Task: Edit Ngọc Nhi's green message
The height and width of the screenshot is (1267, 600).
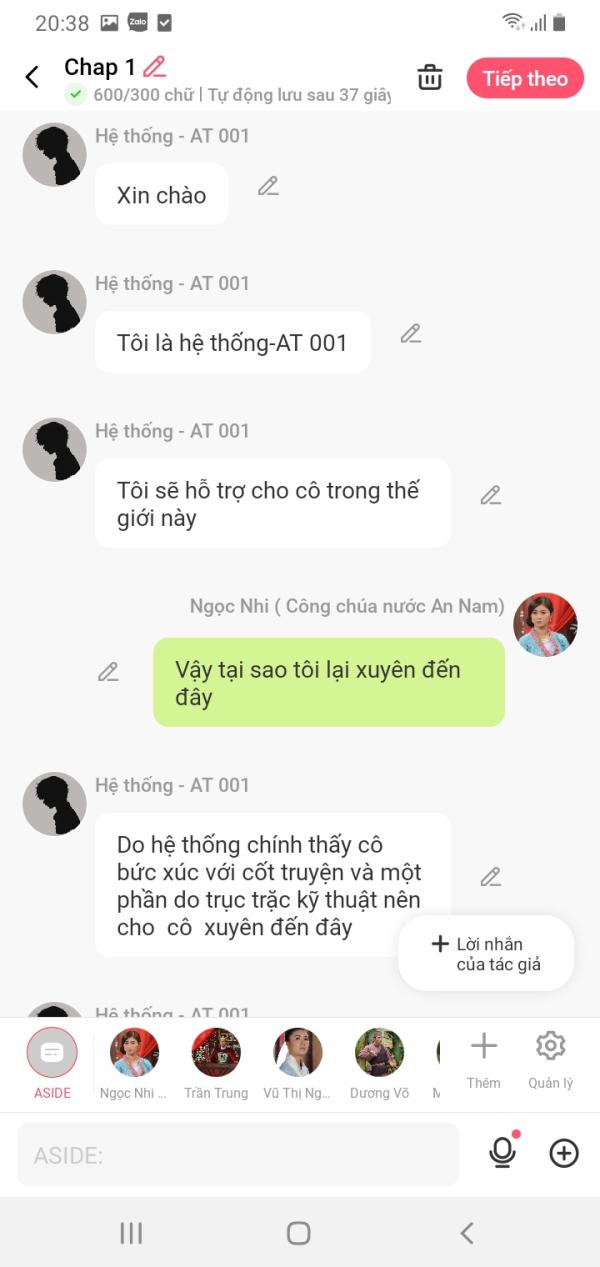Action: click(x=108, y=672)
